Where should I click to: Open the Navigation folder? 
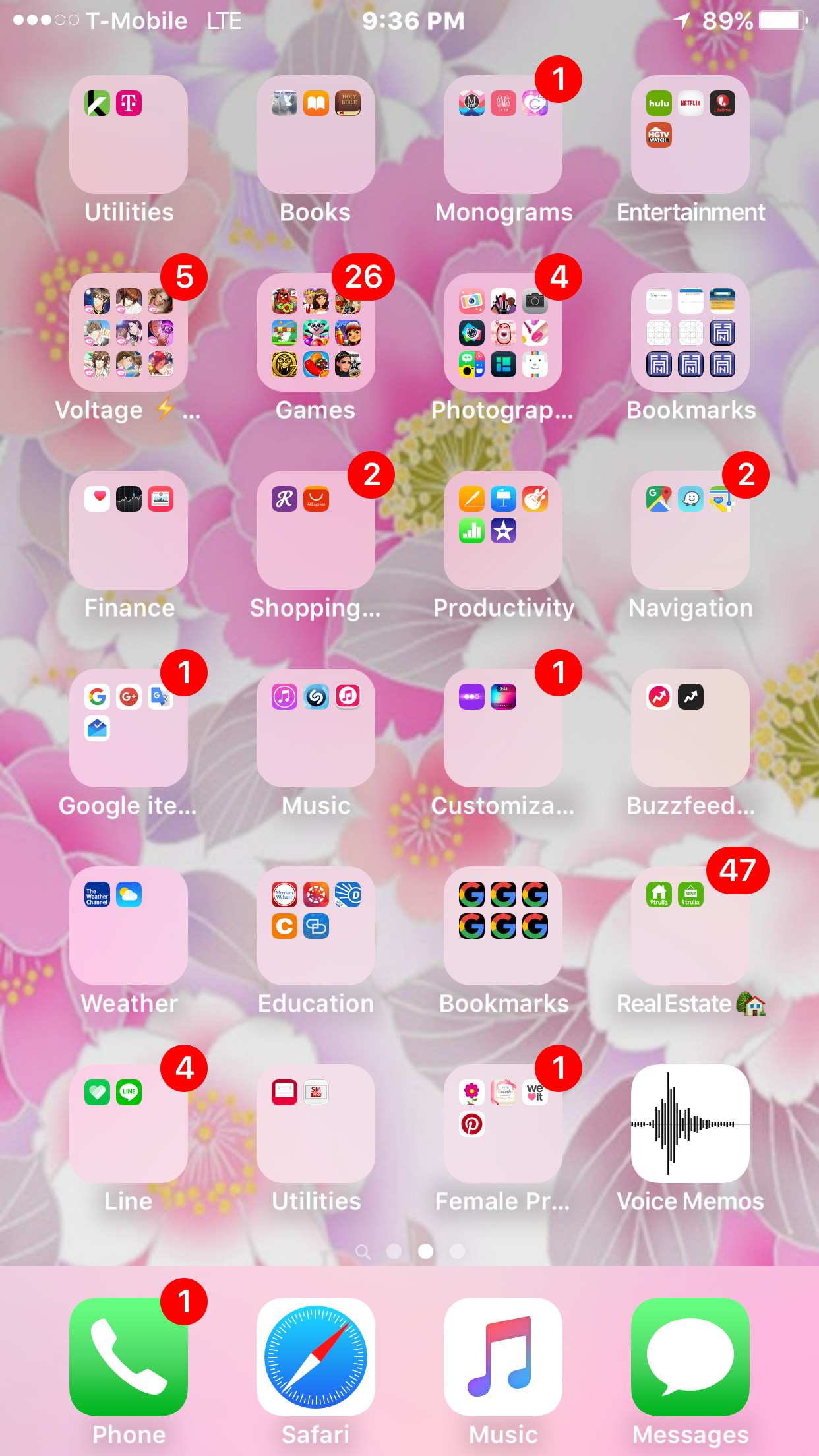690,530
